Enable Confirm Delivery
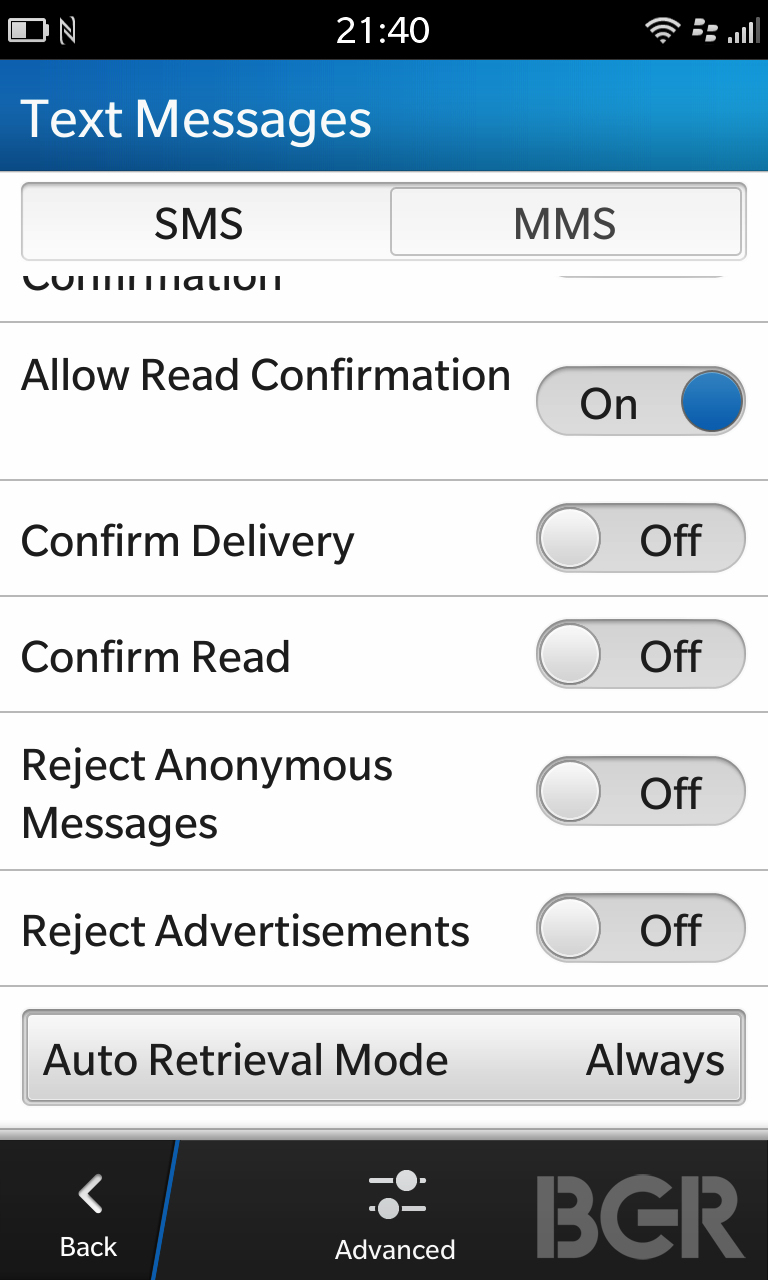This screenshot has width=768, height=1280. (x=641, y=540)
